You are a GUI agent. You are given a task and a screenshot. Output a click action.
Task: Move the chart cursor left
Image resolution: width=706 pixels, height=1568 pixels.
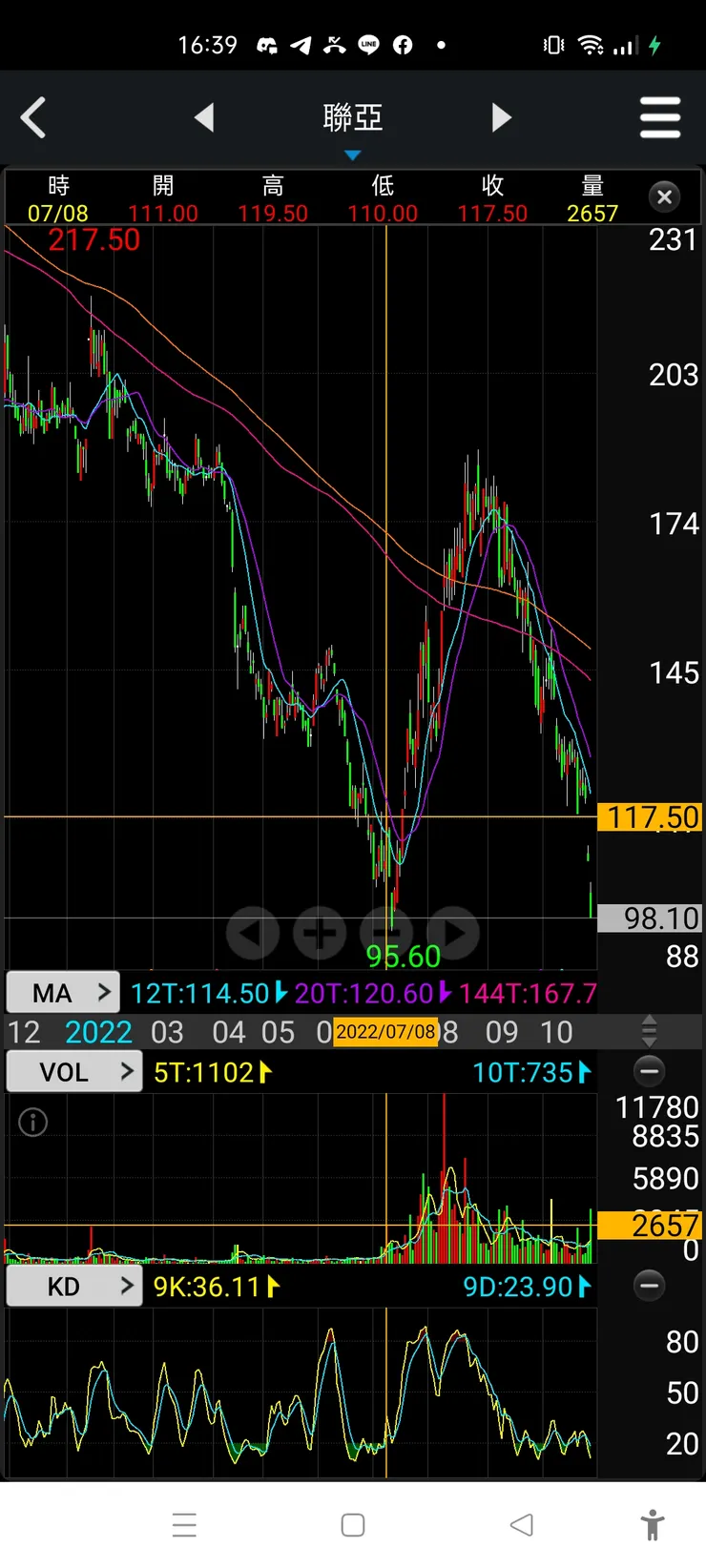(x=252, y=933)
